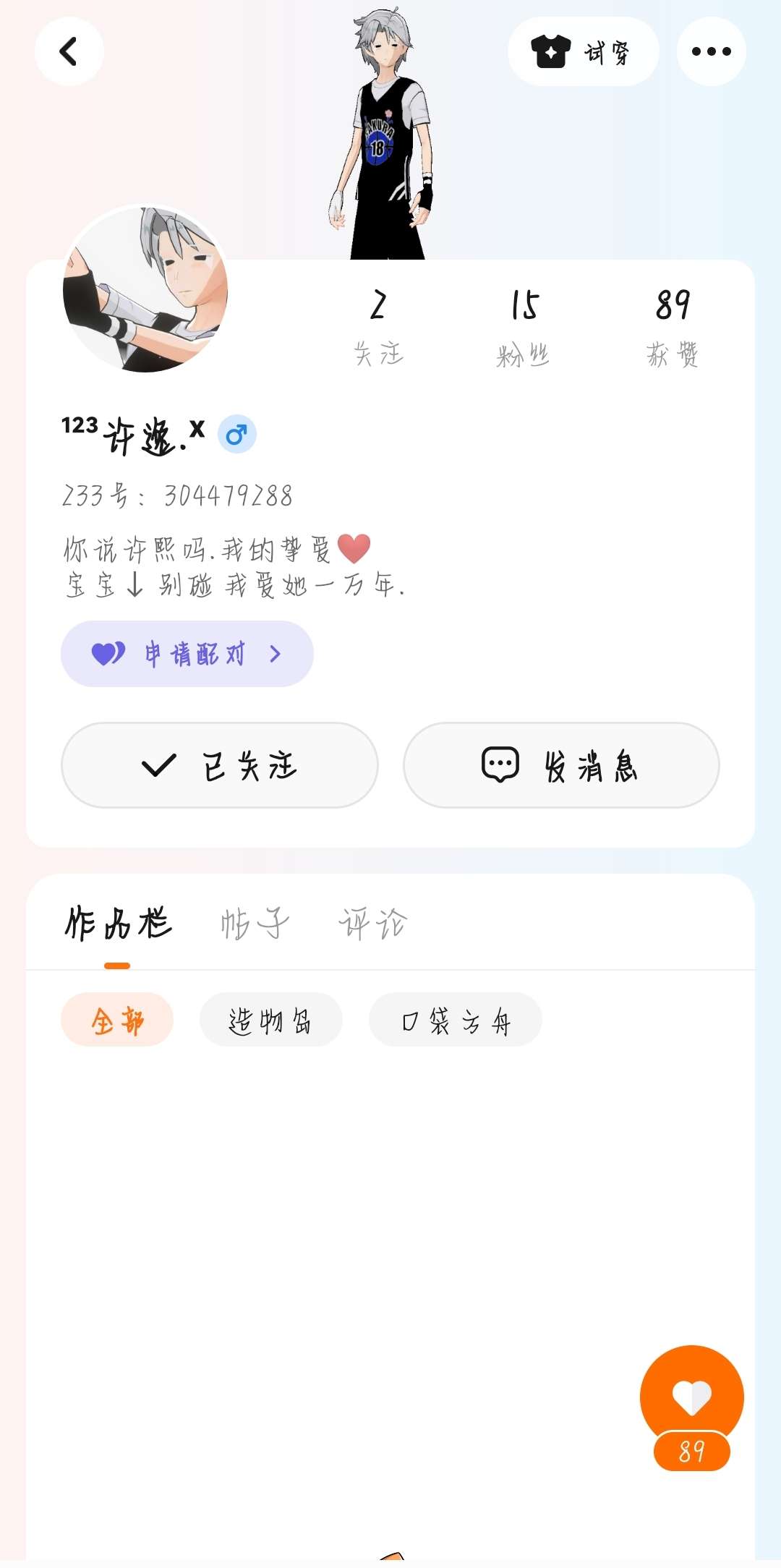
Task: Filter works by 口袋方舟
Action: (x=456, y=1020)
